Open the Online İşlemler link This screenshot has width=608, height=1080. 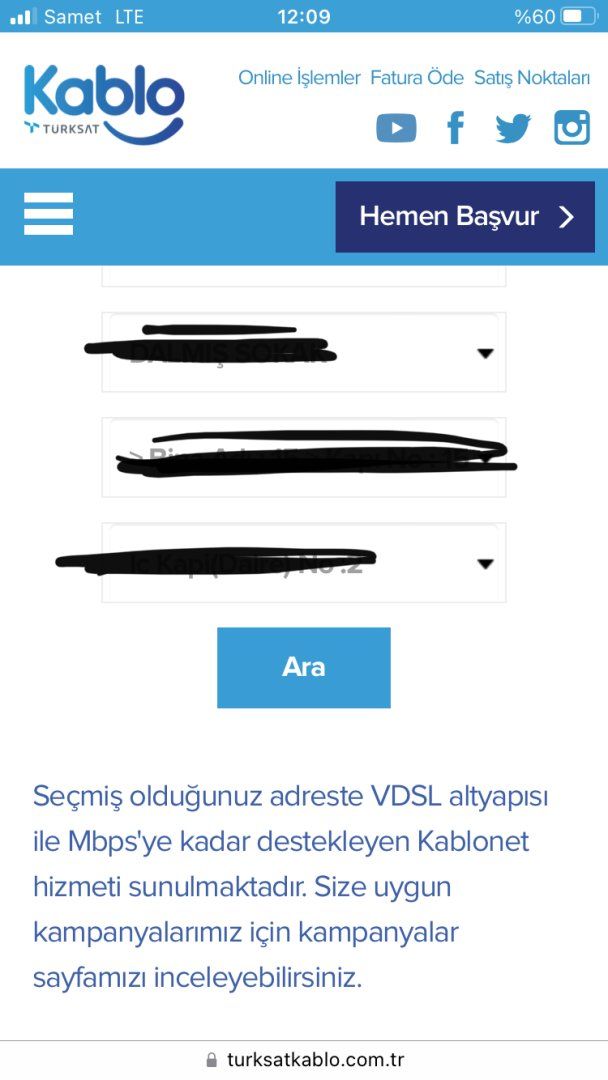(x=299, y=77)
